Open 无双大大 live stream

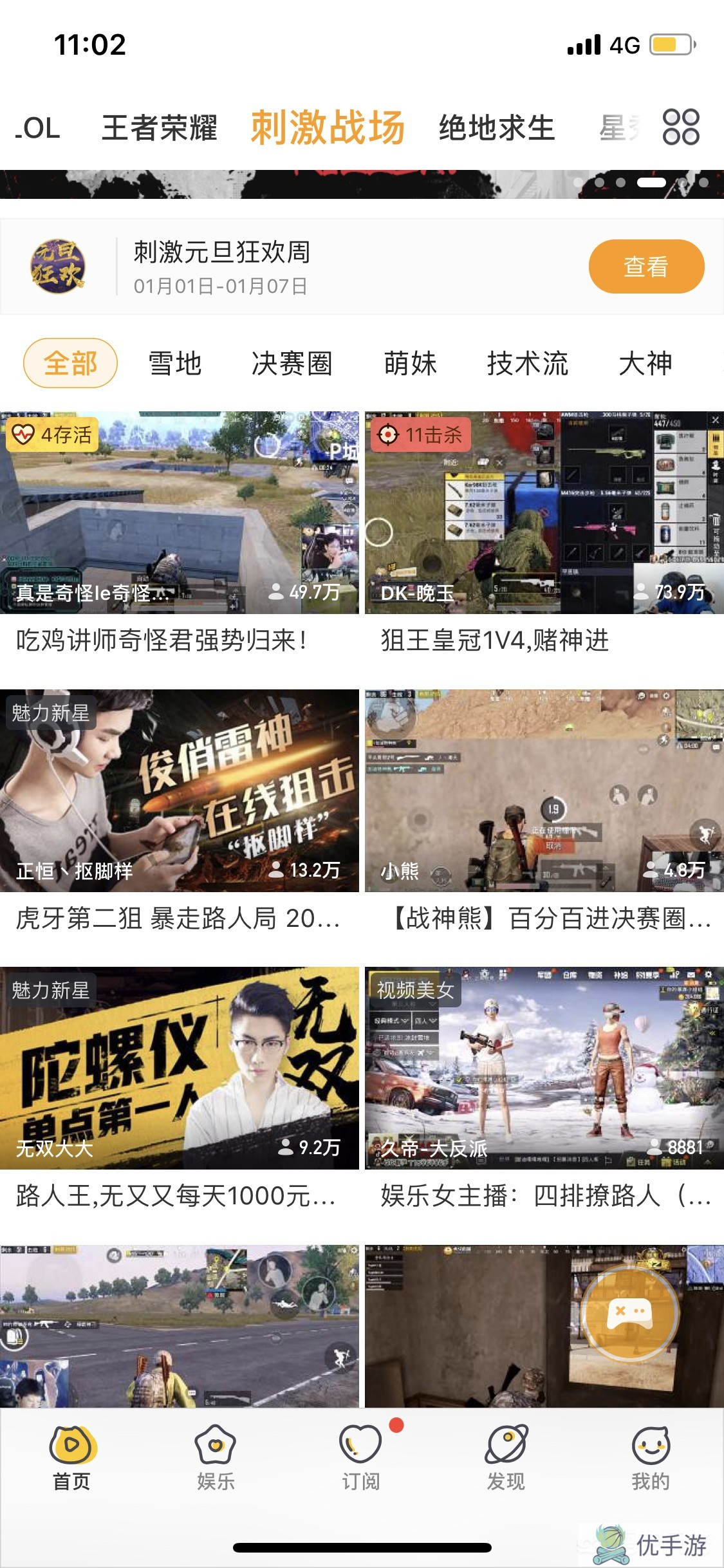(x=179, y=1068)
